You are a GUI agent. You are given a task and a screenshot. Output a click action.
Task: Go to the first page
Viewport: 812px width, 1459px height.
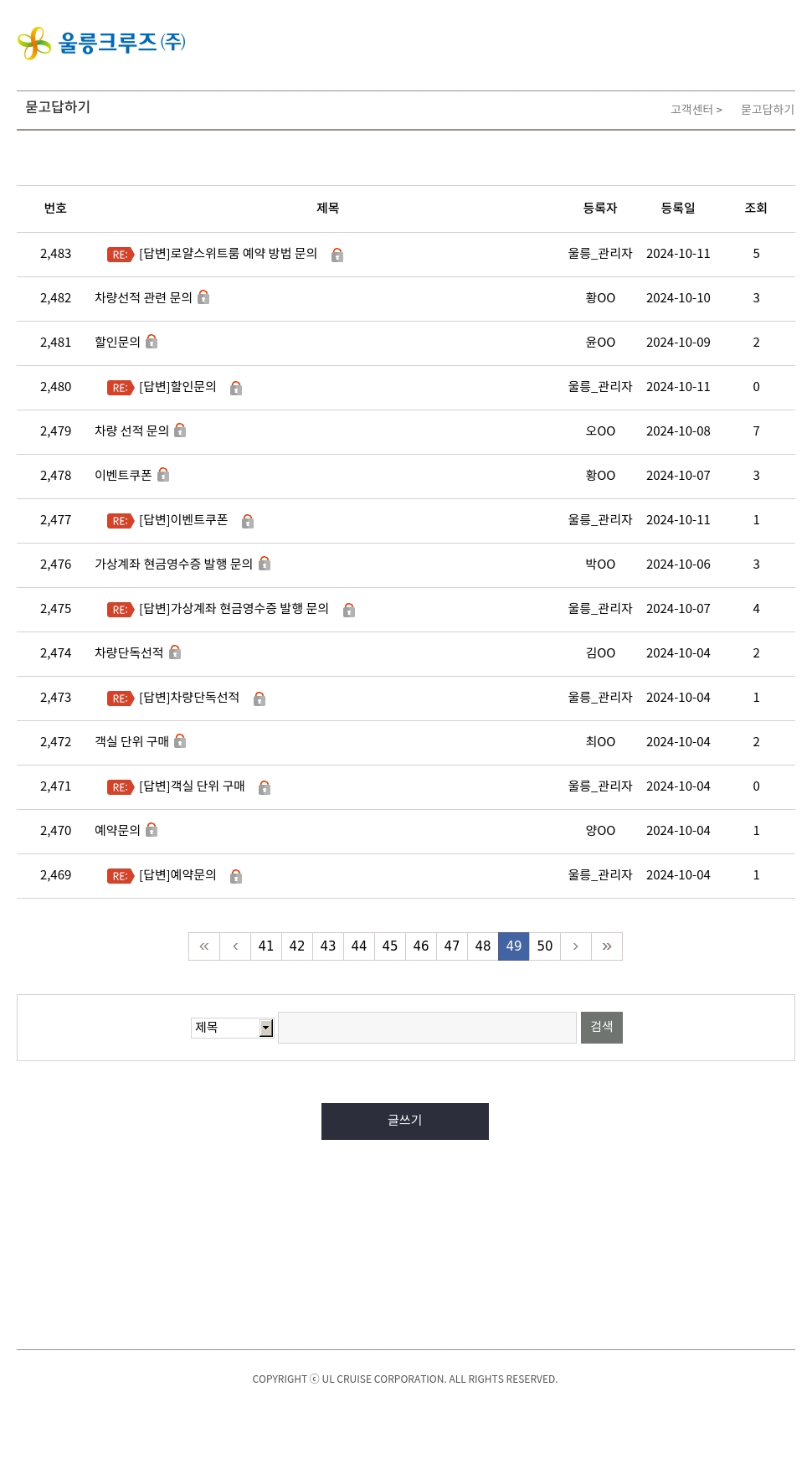coord(204,946)
